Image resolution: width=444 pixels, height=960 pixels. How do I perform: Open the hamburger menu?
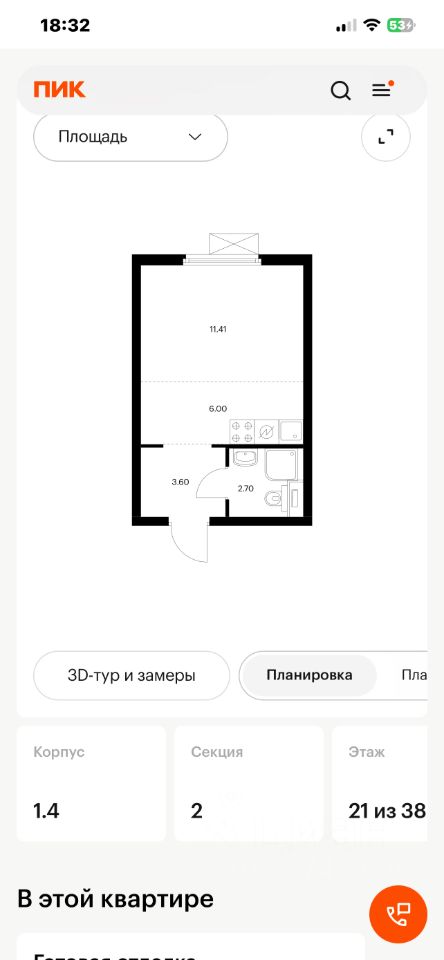(382, 90)
